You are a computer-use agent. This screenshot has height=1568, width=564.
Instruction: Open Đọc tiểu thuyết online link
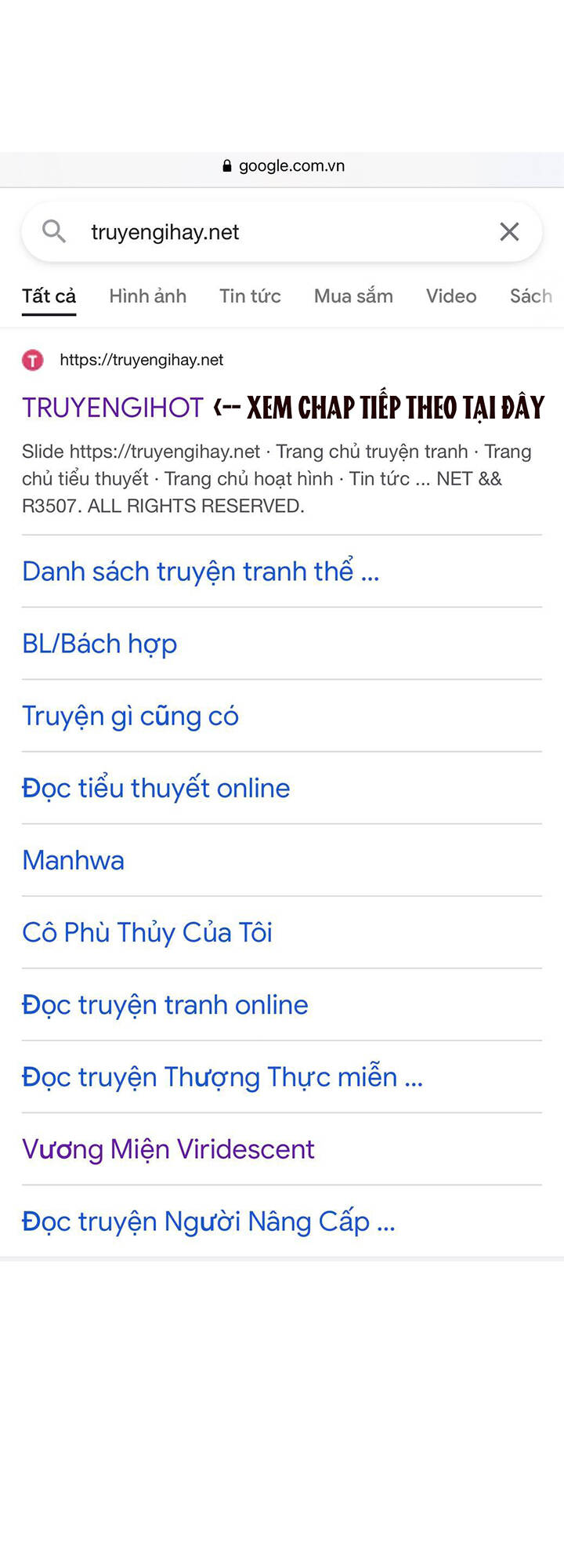[155, 788]
